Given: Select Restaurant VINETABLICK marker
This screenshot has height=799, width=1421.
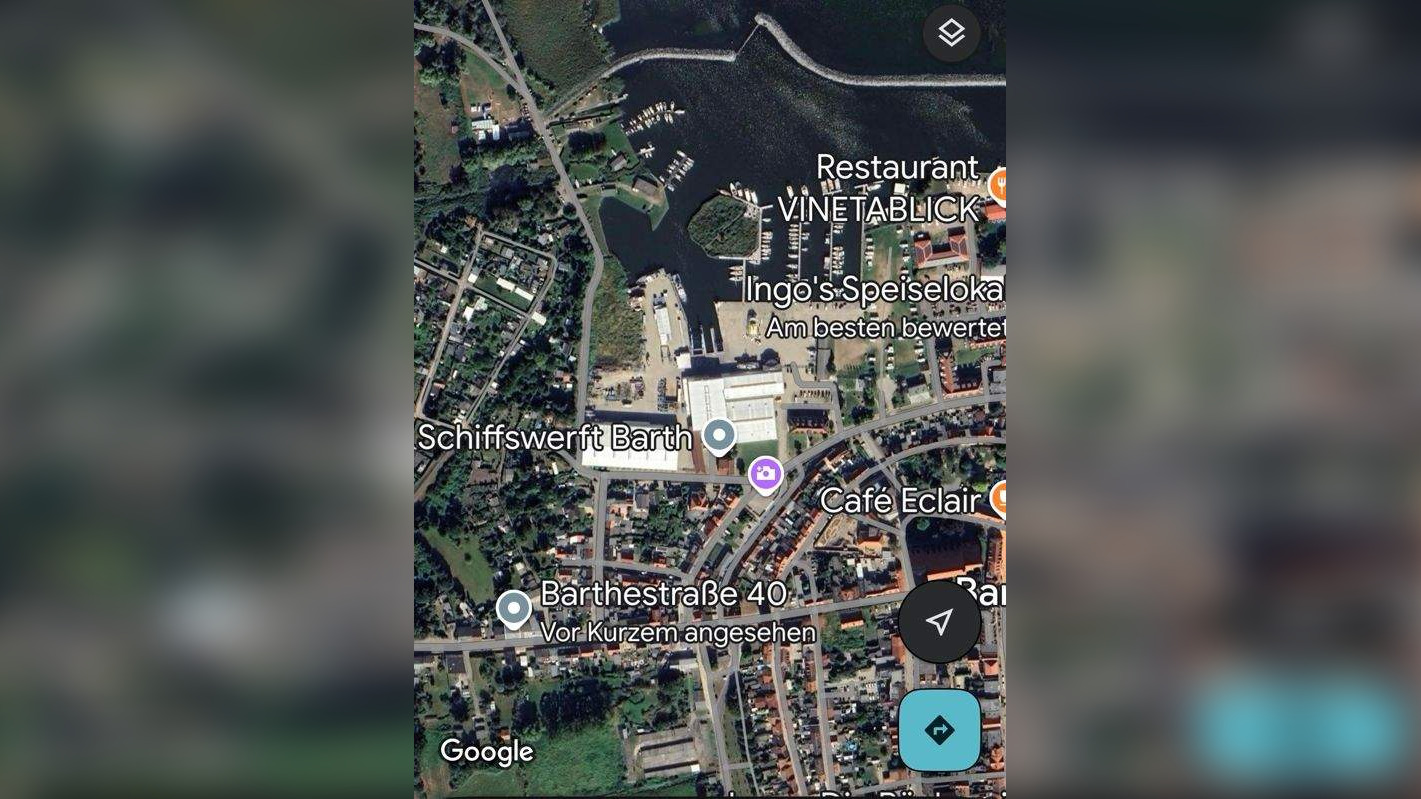Looking at the screenshot, I should point(998,186).
